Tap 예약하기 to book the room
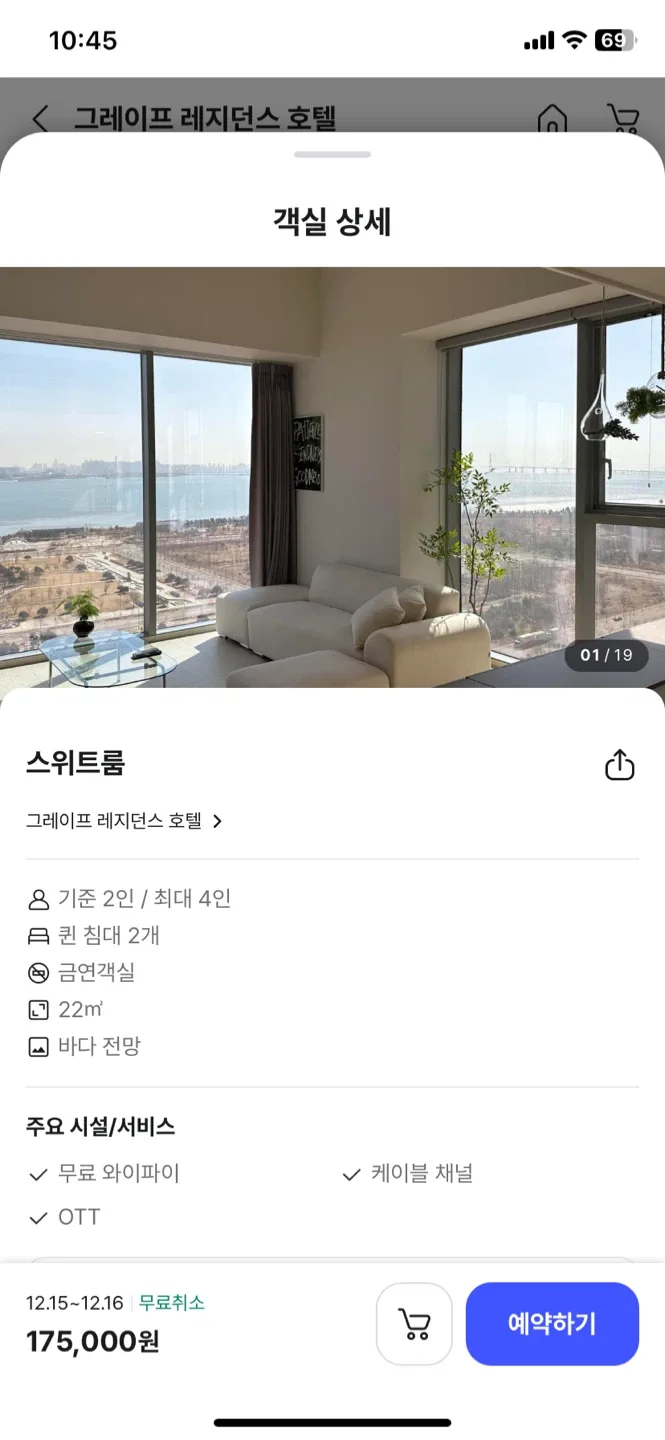 552,1324
